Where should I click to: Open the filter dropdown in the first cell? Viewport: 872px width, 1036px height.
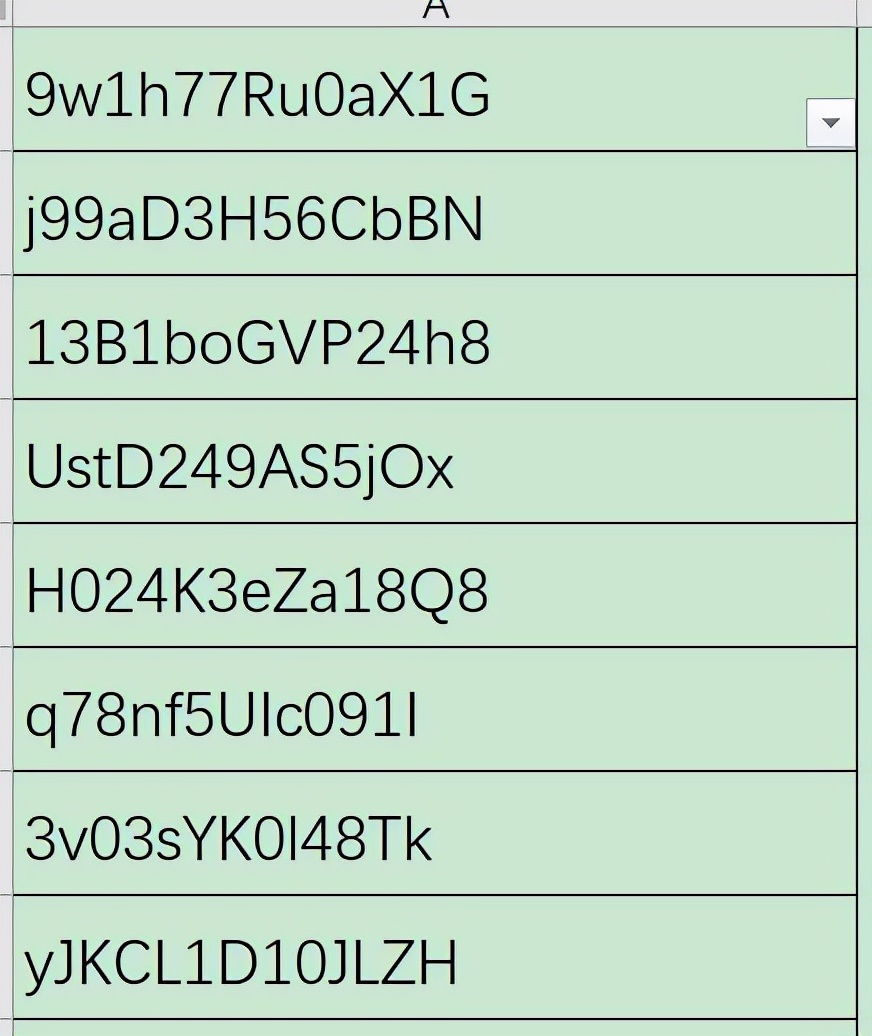pos(830,123)
